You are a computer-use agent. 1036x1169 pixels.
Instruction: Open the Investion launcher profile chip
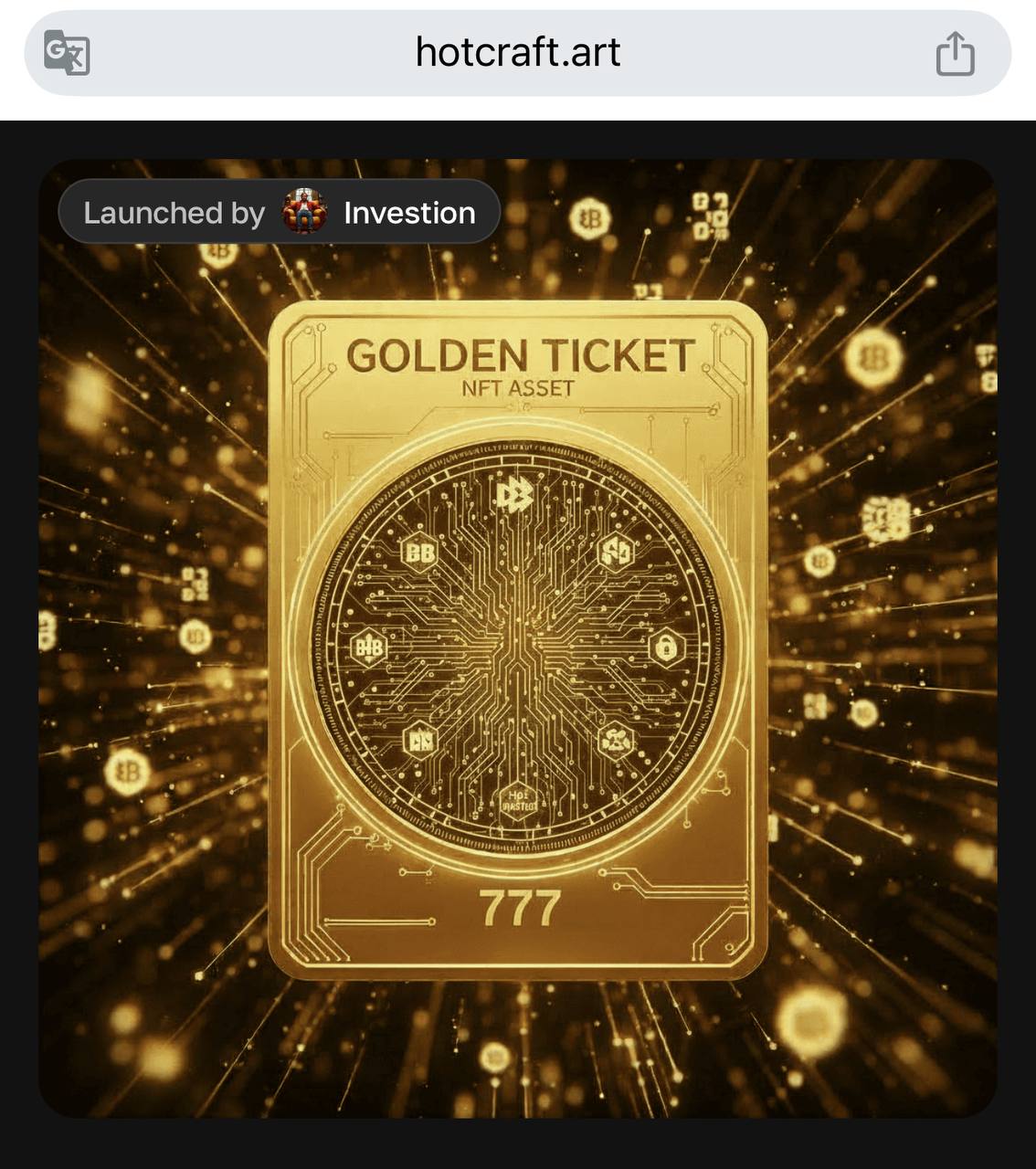click(x=280, y=213)
